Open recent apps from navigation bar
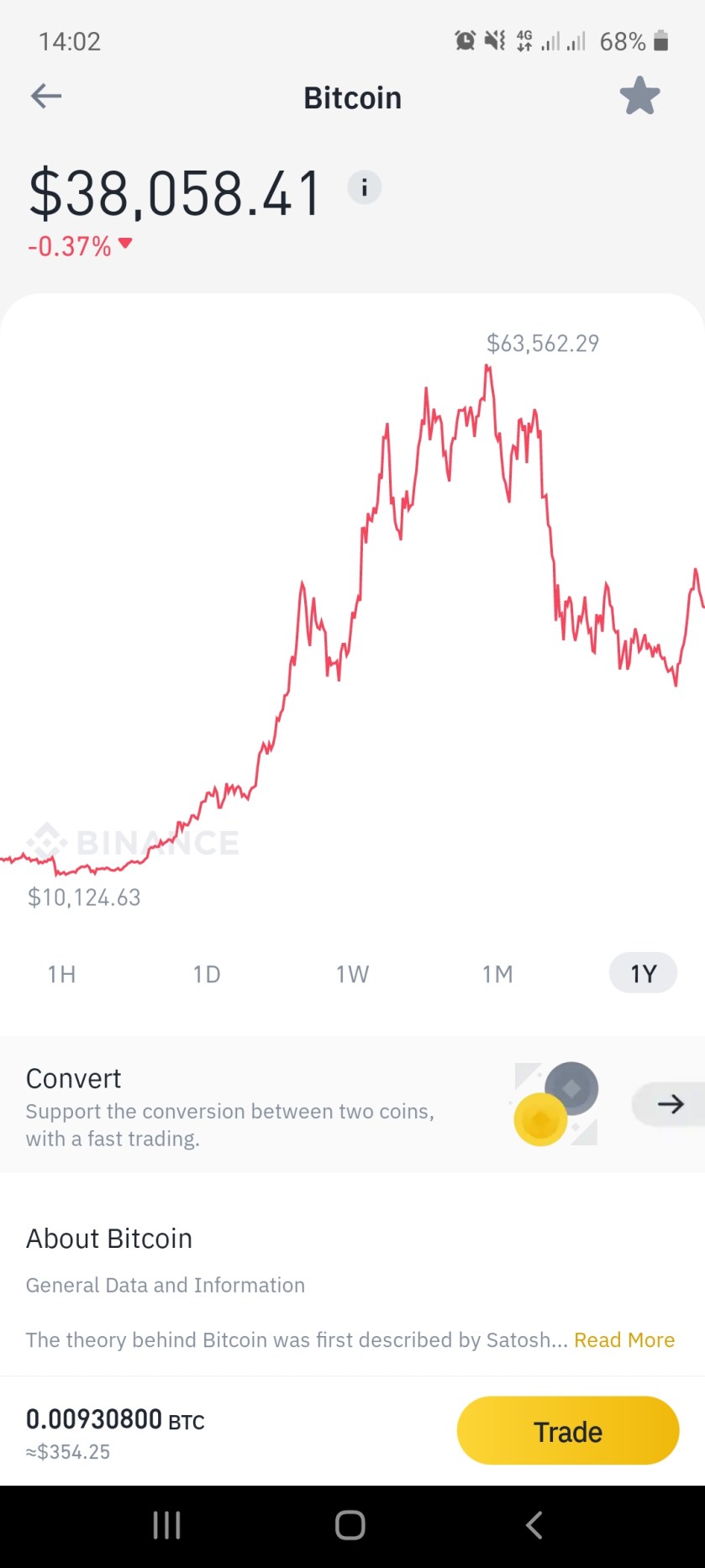Image resolution: width=705 pixels, height=1568 pixels. (x=166, y=1525)
